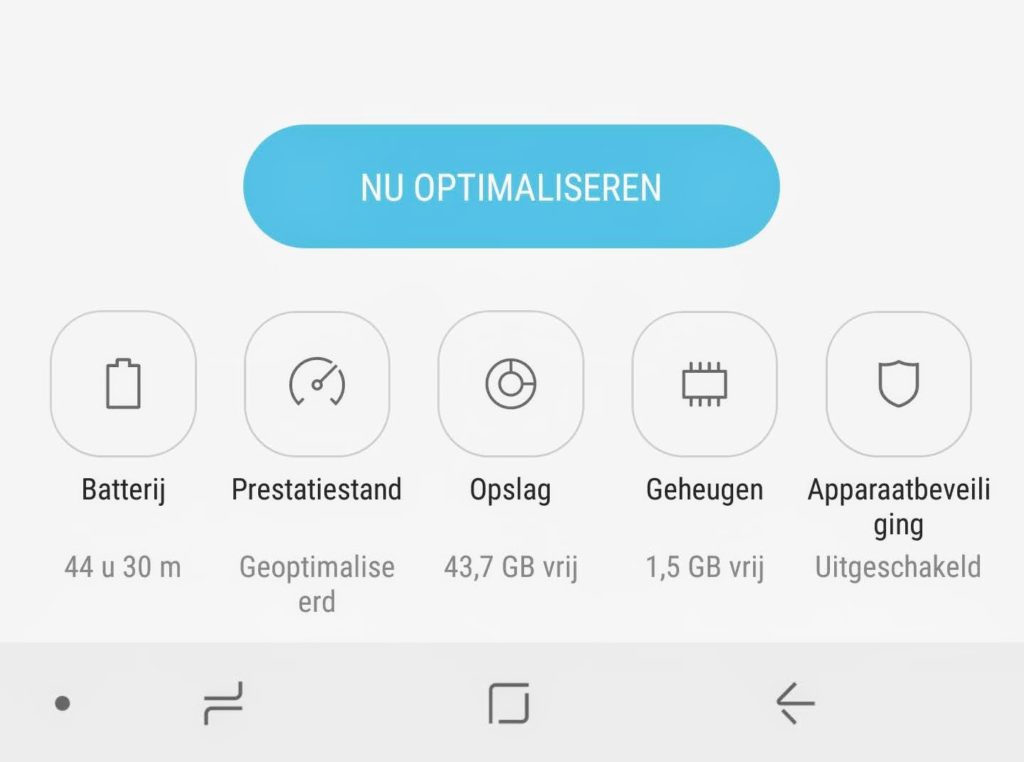Tap the home button in navigation bar
1024x762 pixels.
[x=509, y=703]
